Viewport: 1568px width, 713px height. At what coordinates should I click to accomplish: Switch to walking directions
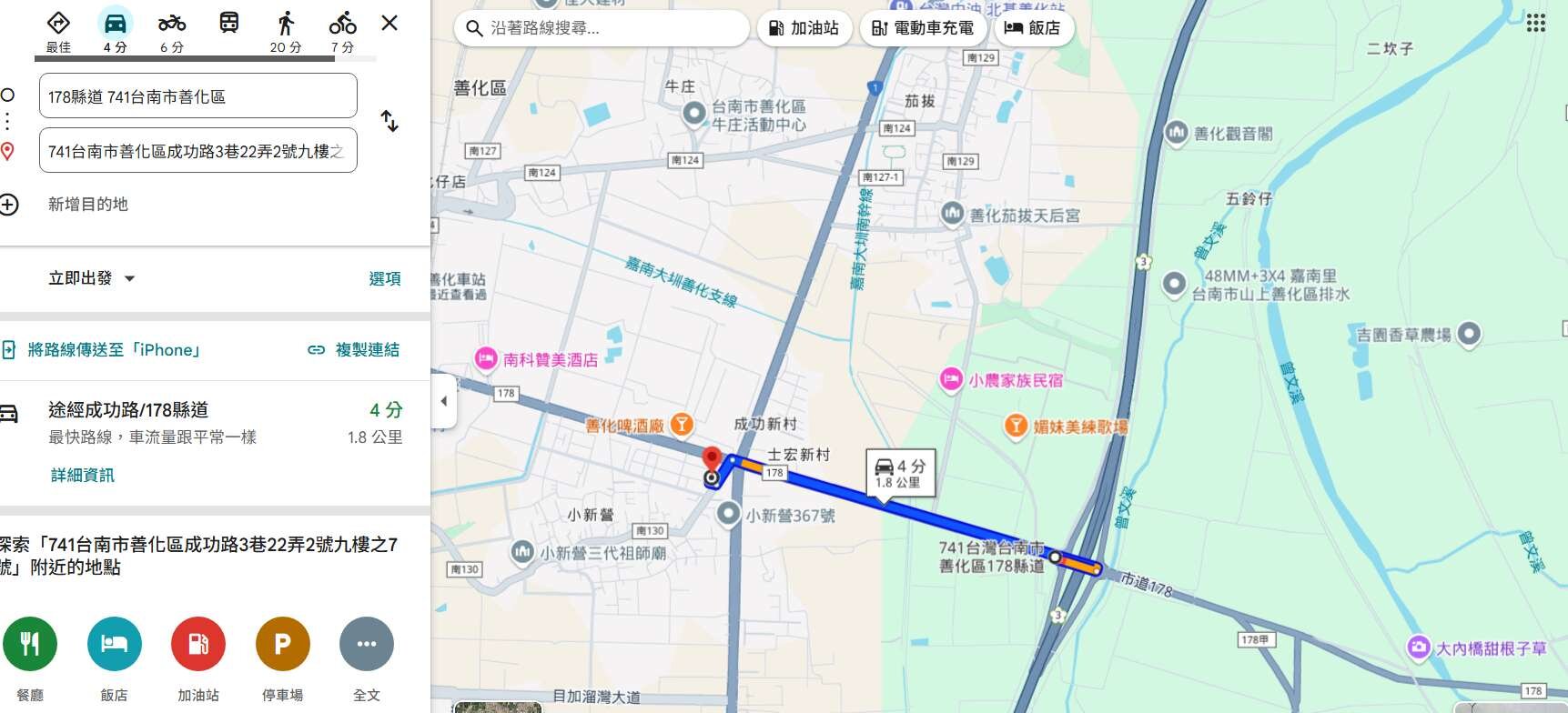286,30
